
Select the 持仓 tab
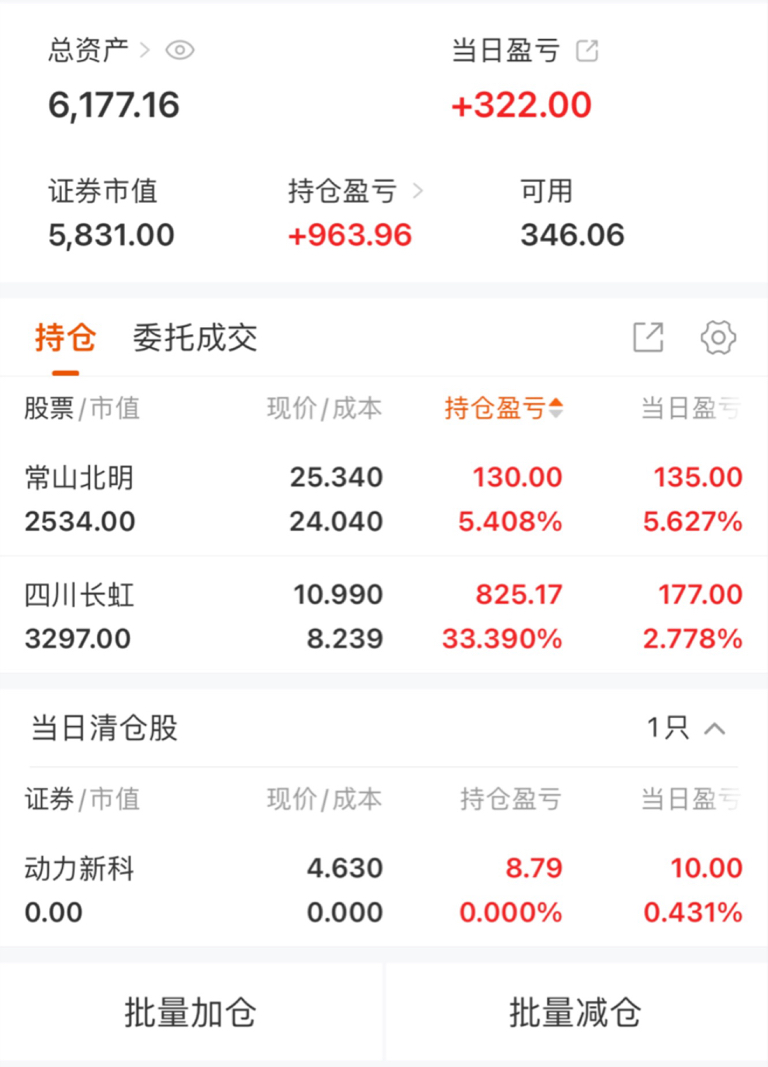(64, 338)
